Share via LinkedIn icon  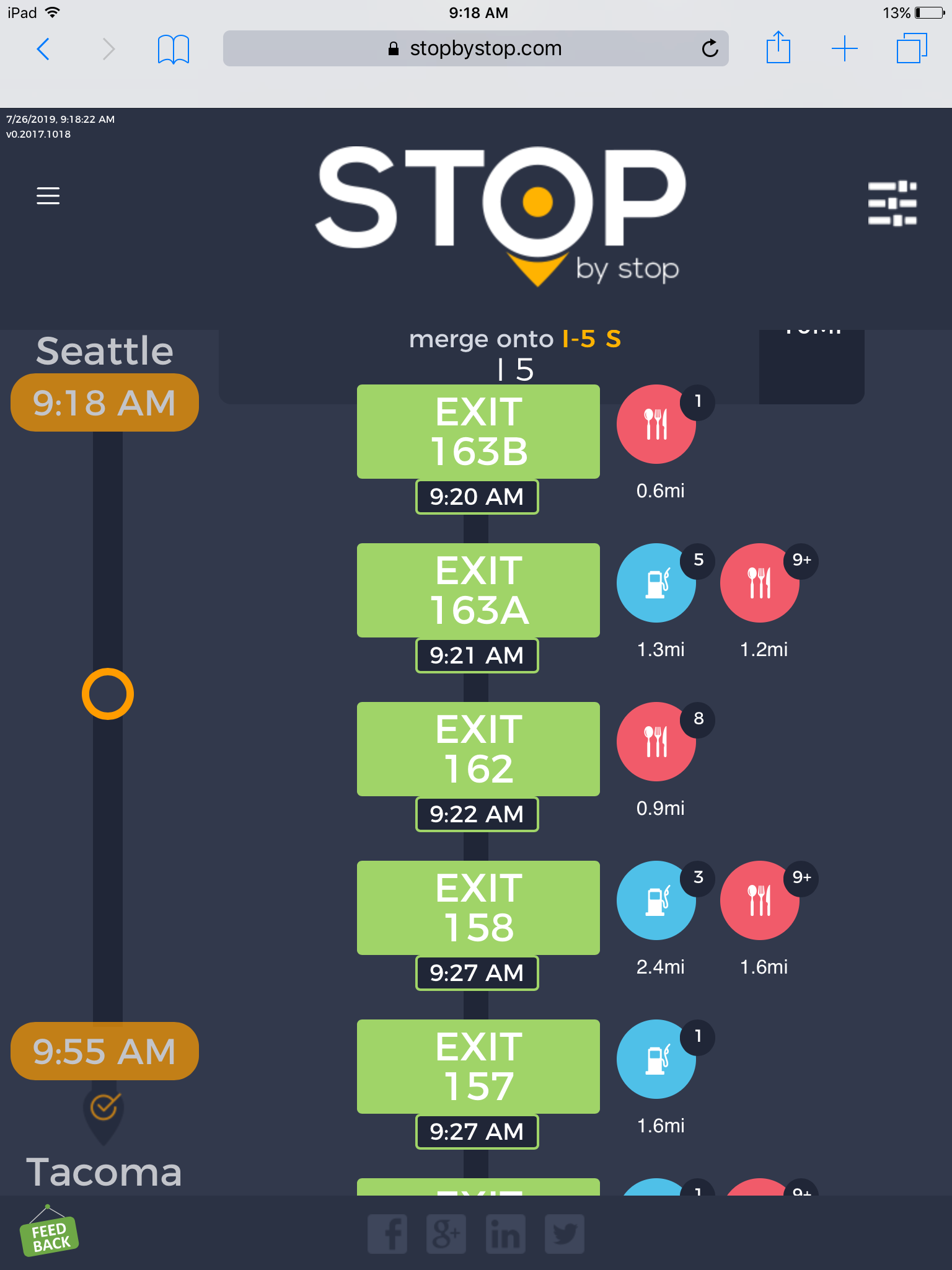click(x=505, y=1234)
